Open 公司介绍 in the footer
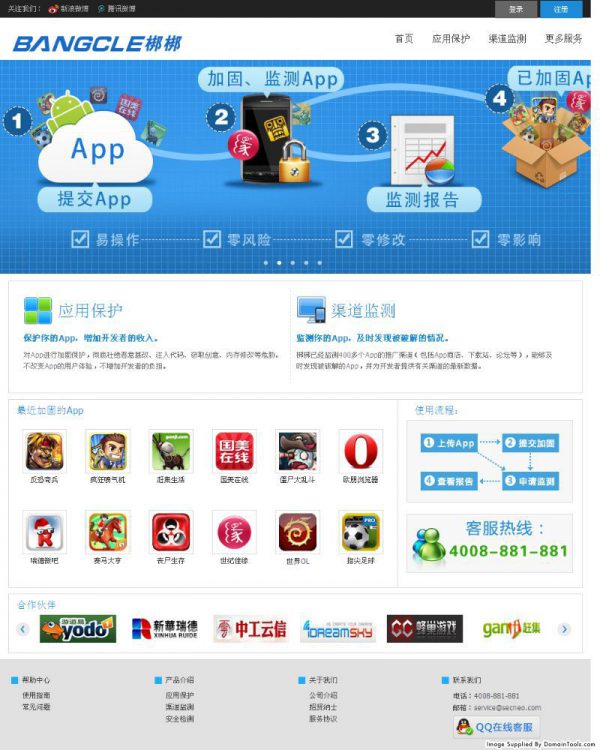 click(323, 695)
